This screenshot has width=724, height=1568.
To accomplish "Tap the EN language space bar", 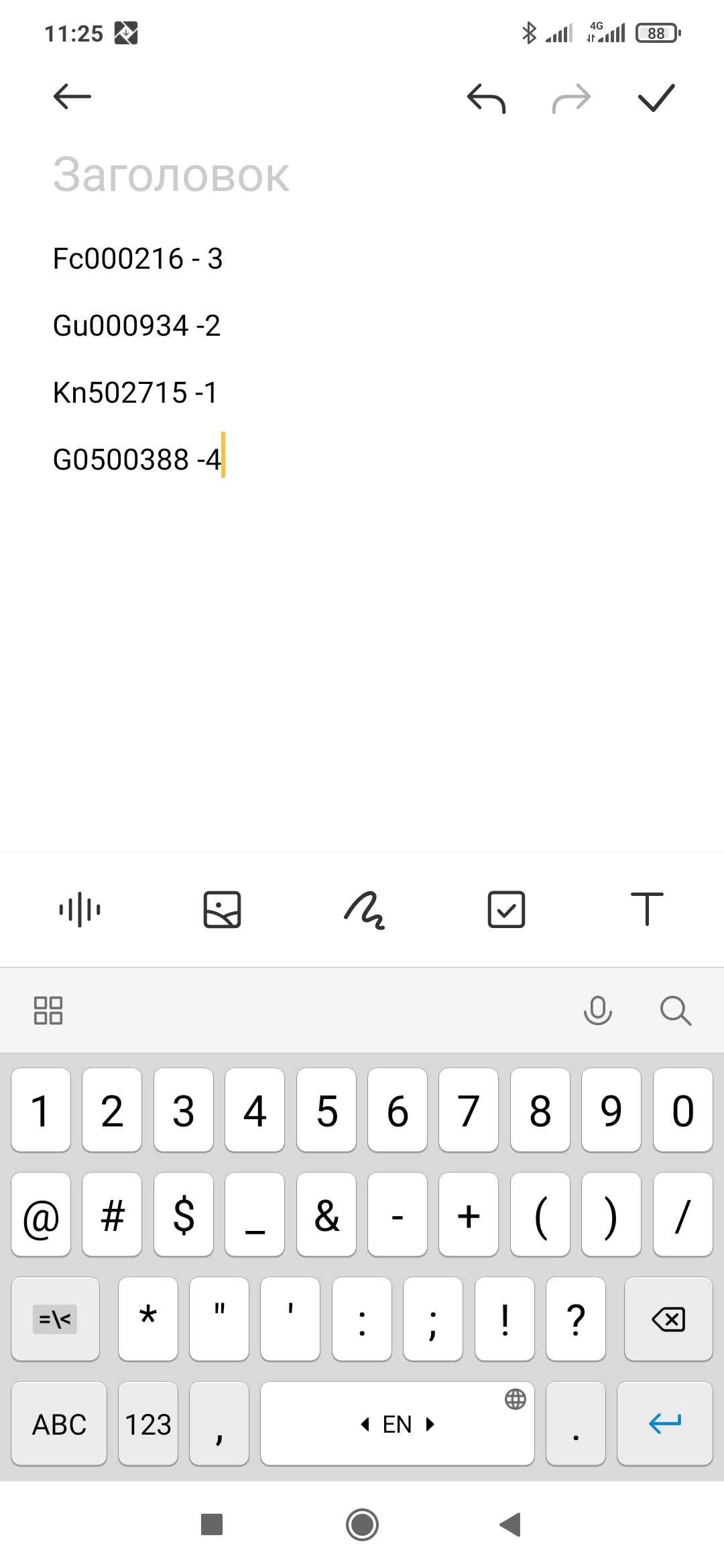I will pyautogui.click(x=397, y=1424).
